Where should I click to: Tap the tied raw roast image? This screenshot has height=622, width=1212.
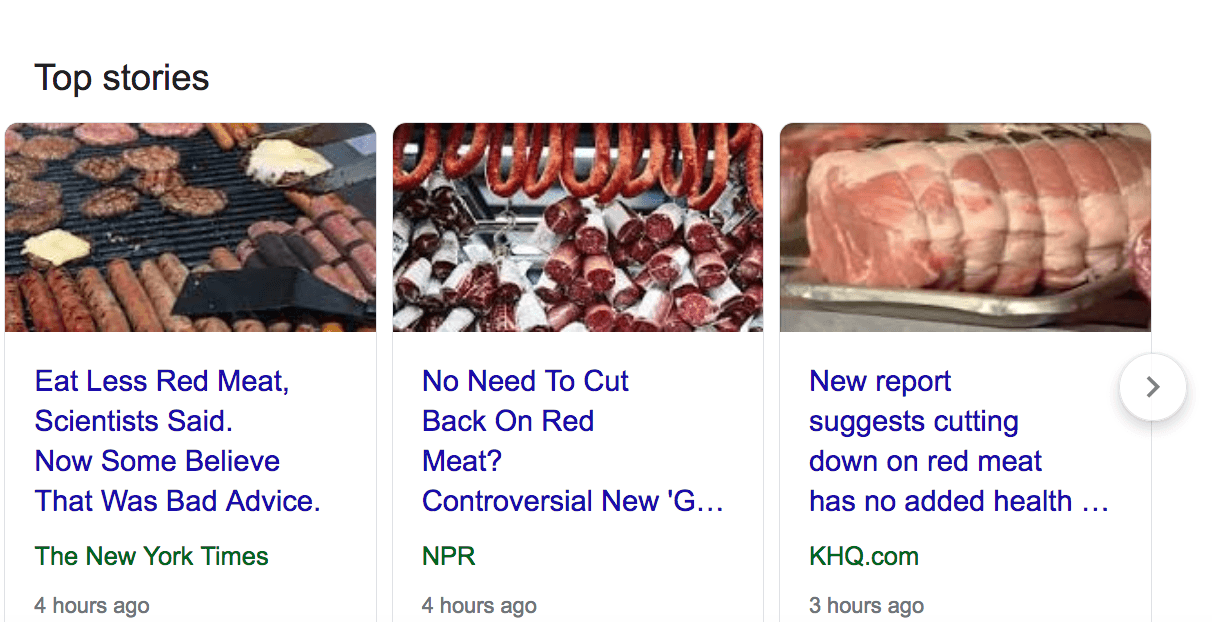click(x=965, y=227)
